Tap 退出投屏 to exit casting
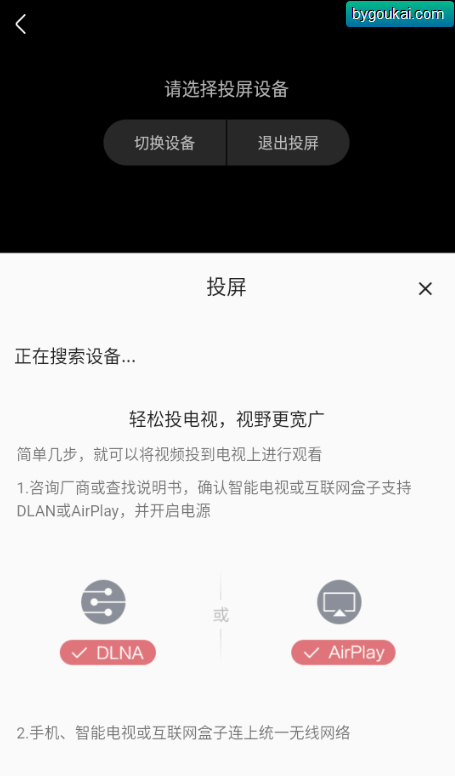 click(288, 143)
